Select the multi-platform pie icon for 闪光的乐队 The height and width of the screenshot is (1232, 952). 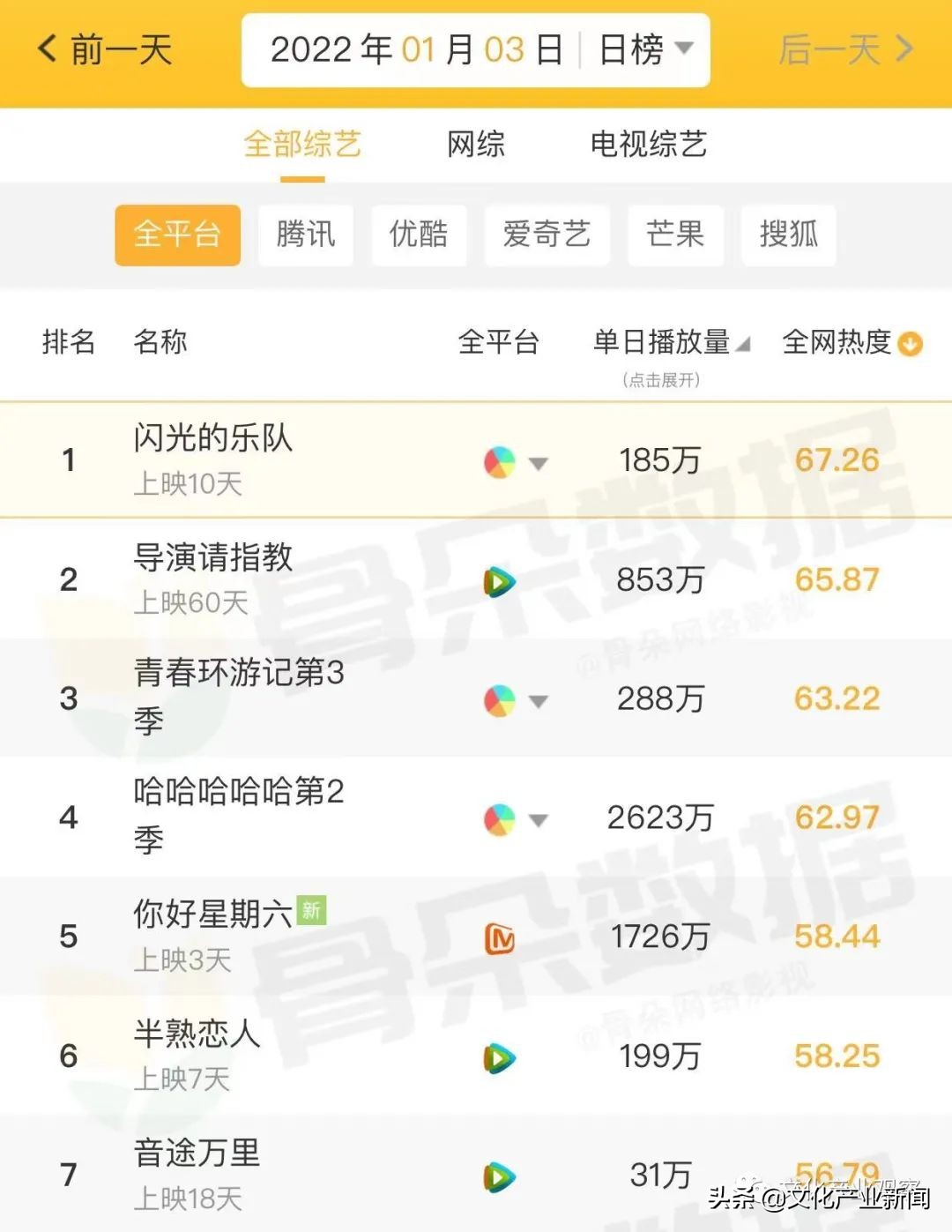pyautogui.click(x=499, y=461)
